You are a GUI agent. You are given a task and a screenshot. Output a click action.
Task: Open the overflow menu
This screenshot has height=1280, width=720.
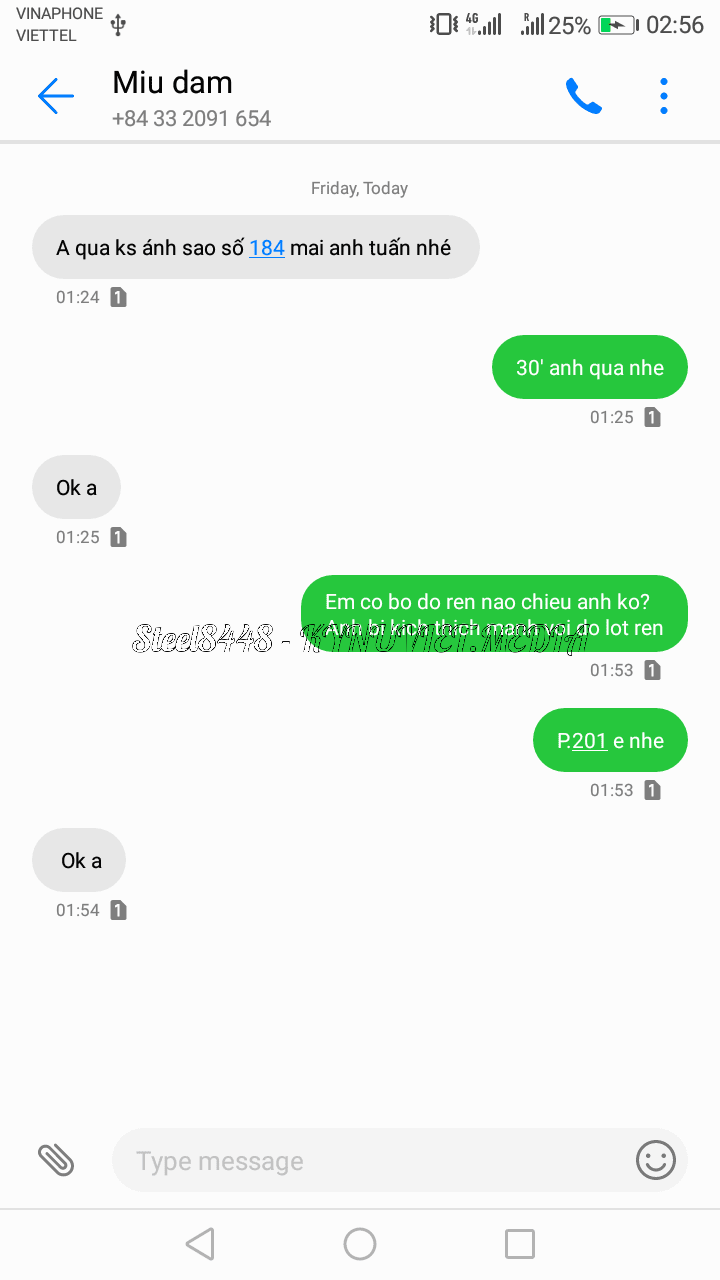click(x=664, y=97)
